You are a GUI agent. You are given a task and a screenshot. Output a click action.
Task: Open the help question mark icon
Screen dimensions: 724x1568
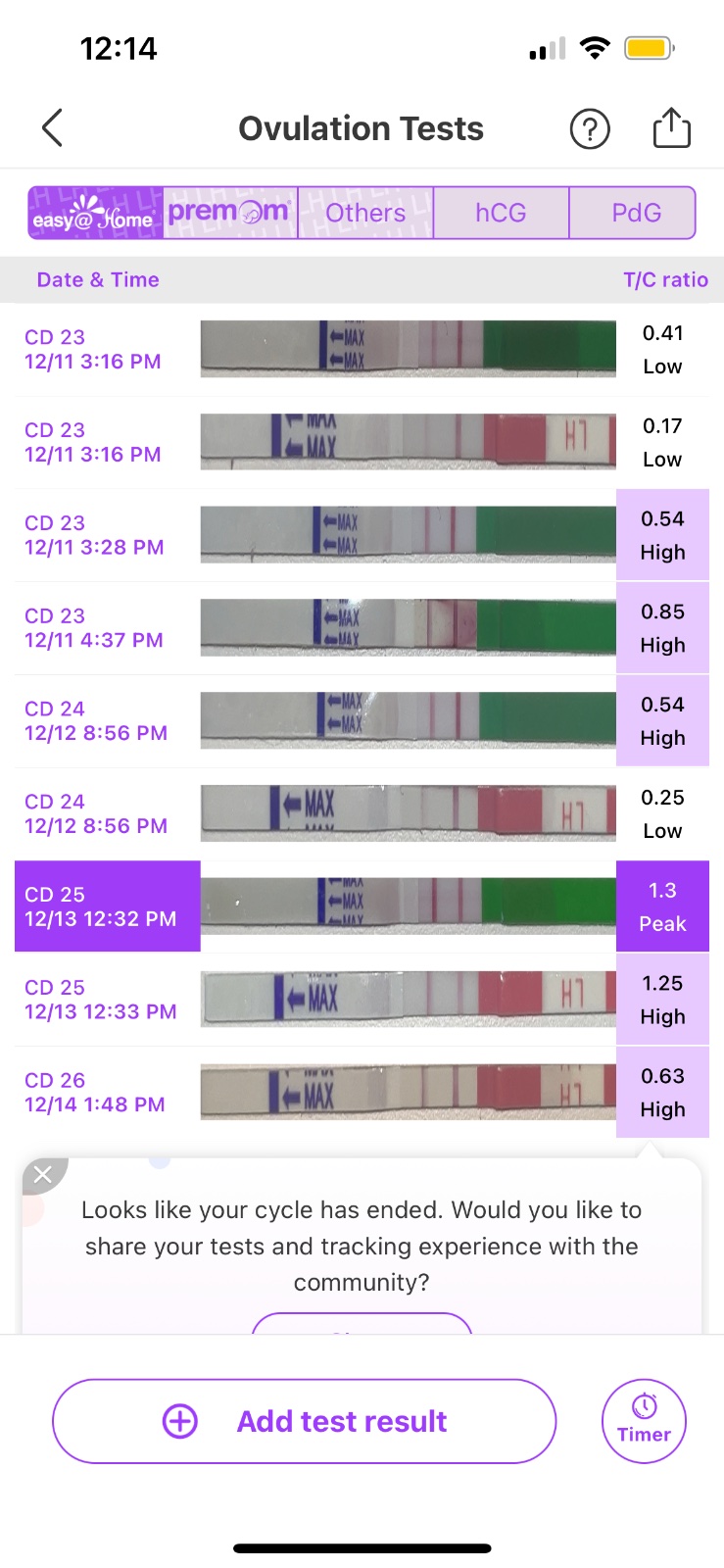click(590, 129)
